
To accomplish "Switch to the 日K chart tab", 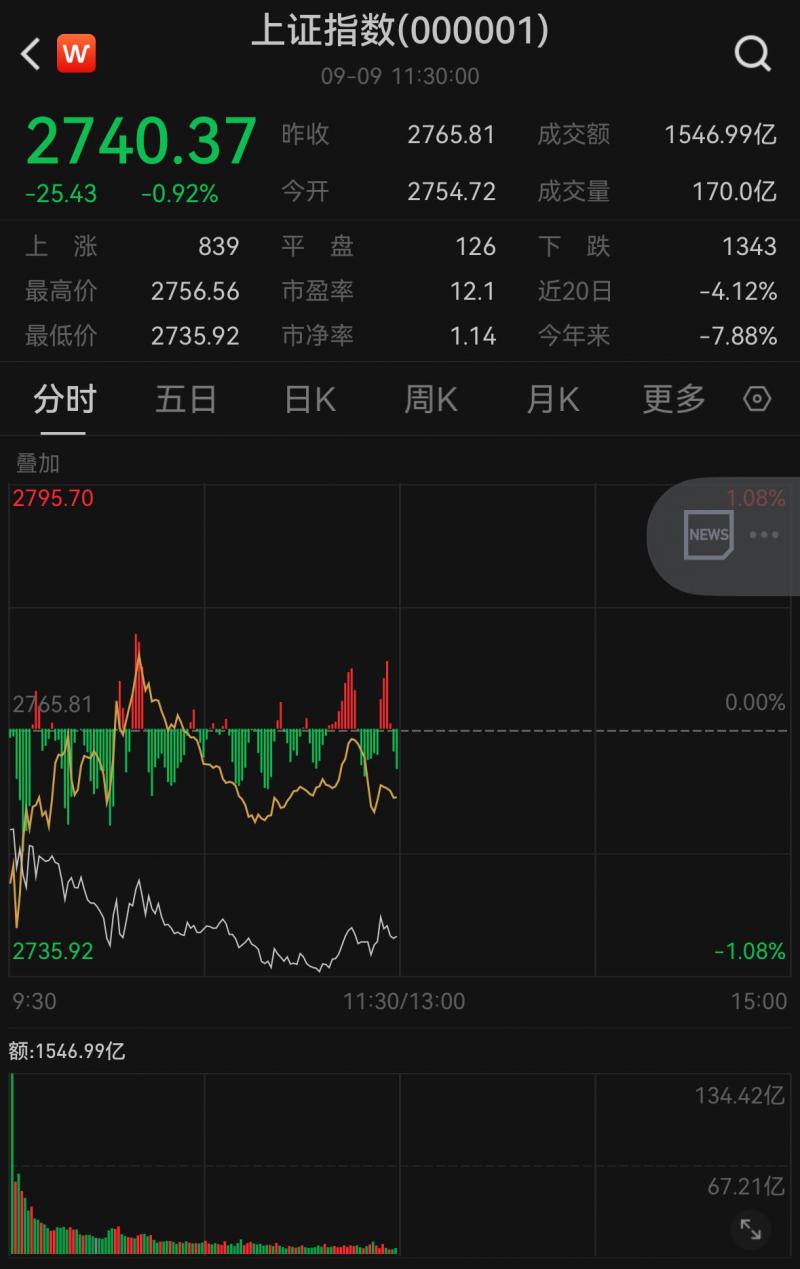I will click(x=309, y=400).
